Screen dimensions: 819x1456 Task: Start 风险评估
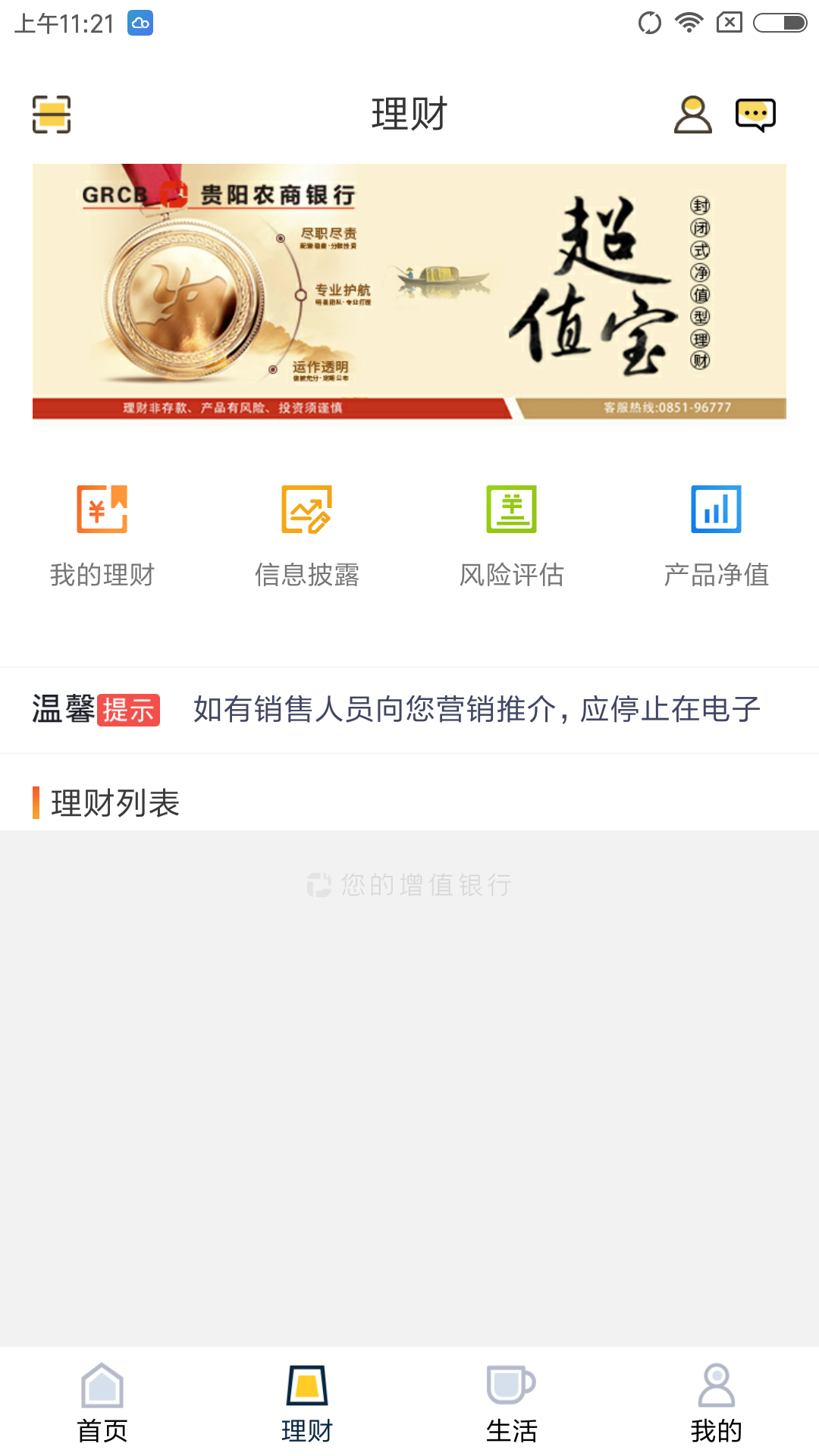pyautogui.click(x=512, y=535)
